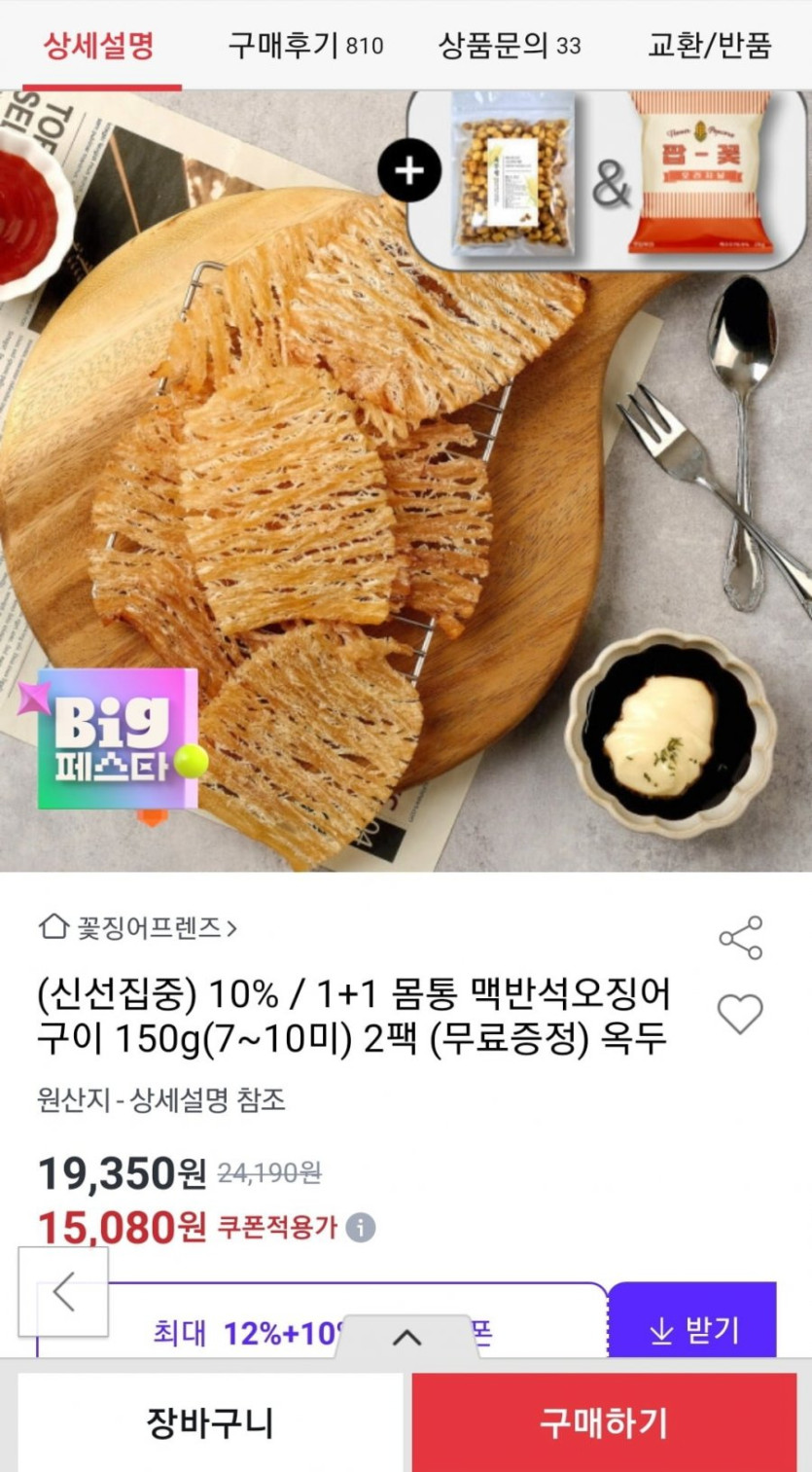Buy now with 구매하기
This screenshot has height=1472, width=812.
click(x=604, y=1422)
